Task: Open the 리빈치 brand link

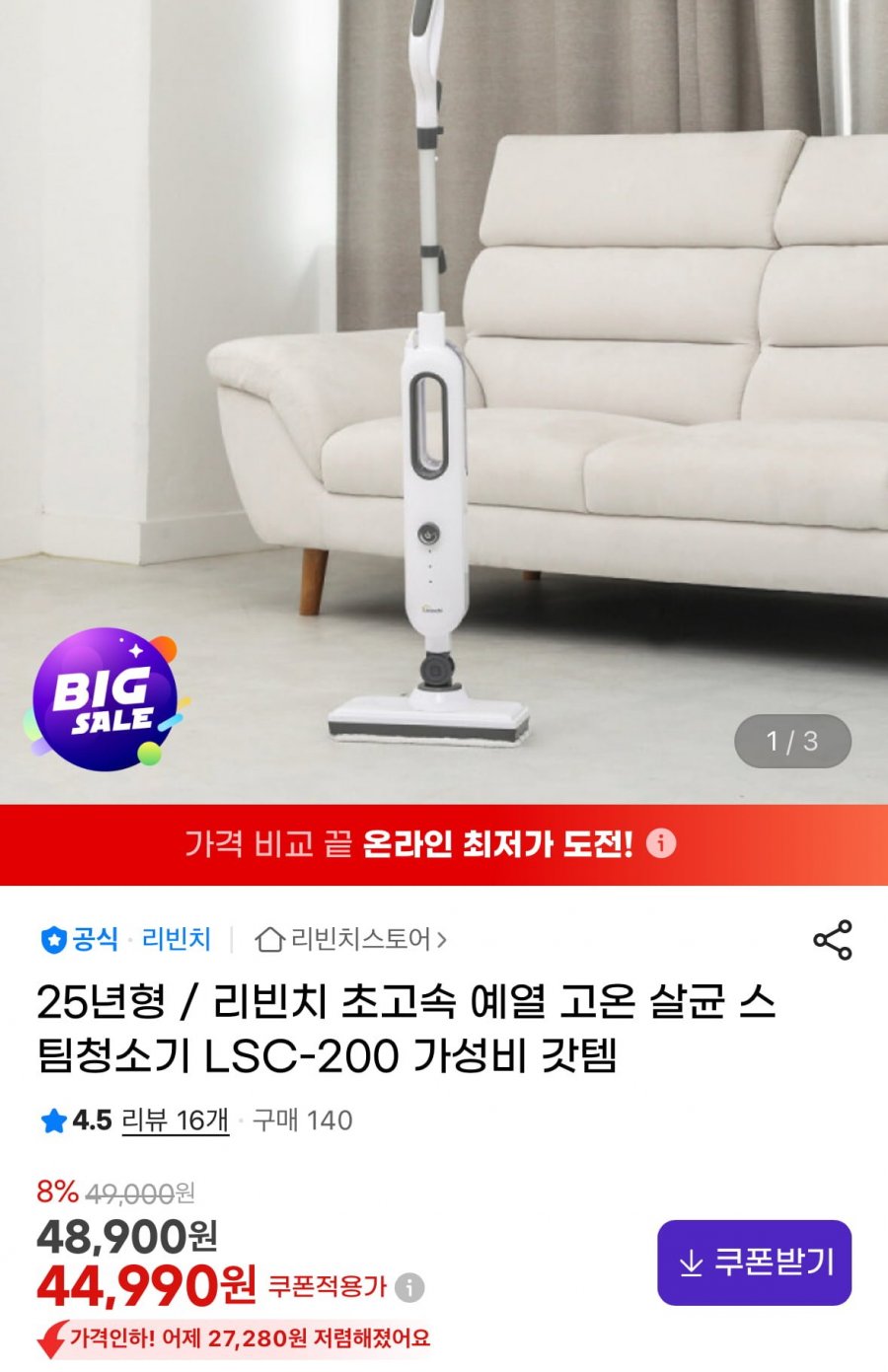Action: [177, 939]
